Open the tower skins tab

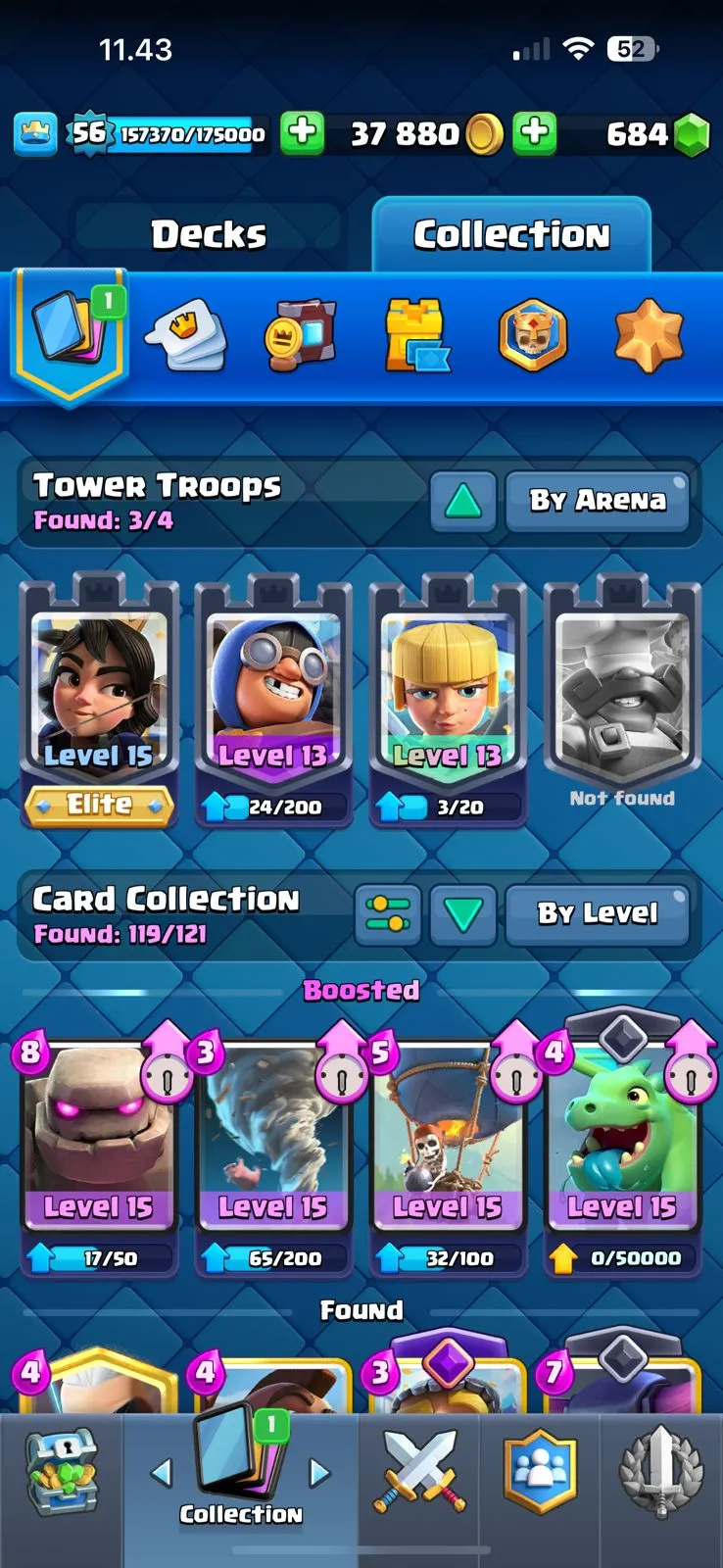(x=415, y=335)
